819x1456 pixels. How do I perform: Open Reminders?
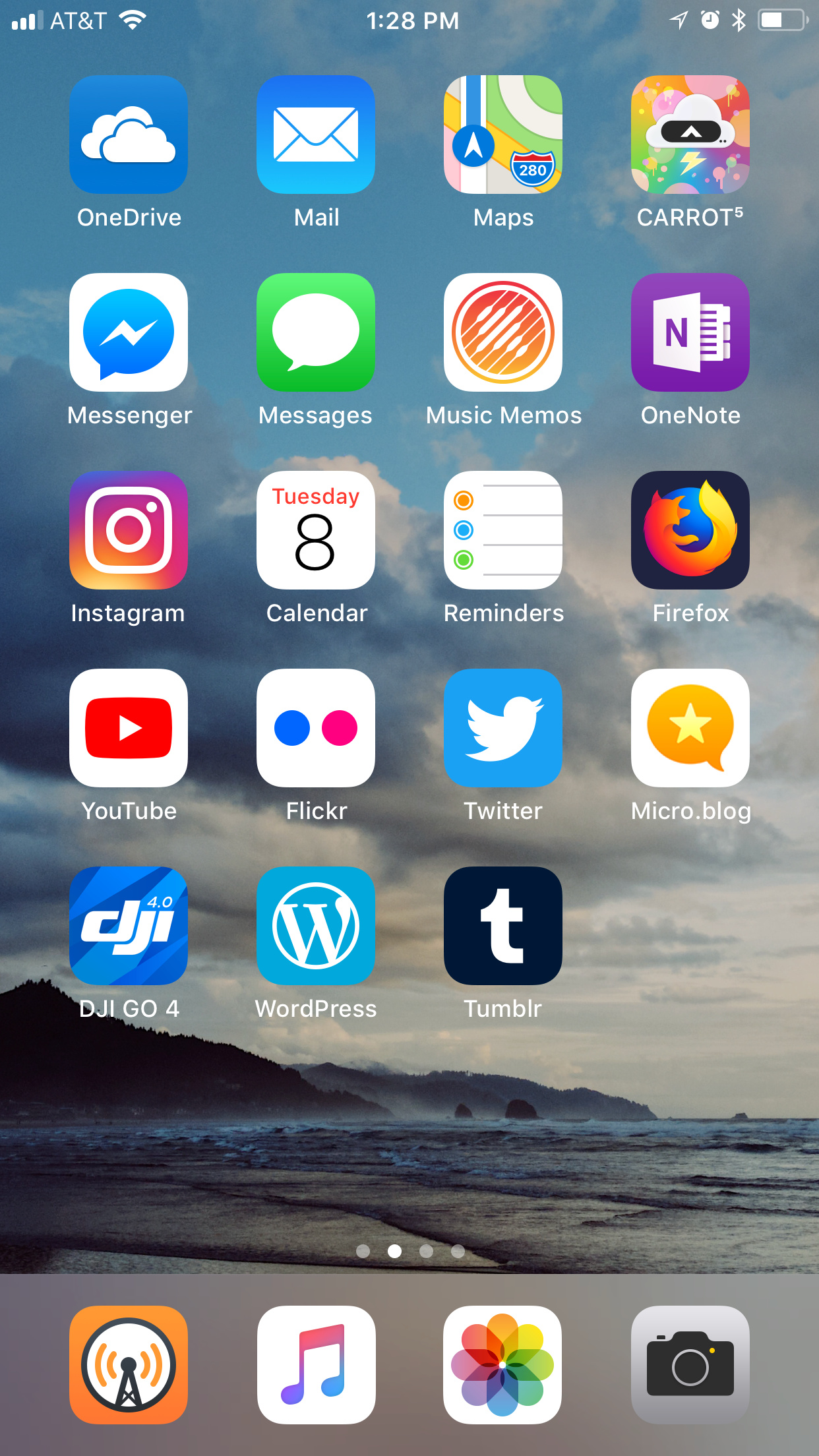pyautogui.click(x=503, y=530)
